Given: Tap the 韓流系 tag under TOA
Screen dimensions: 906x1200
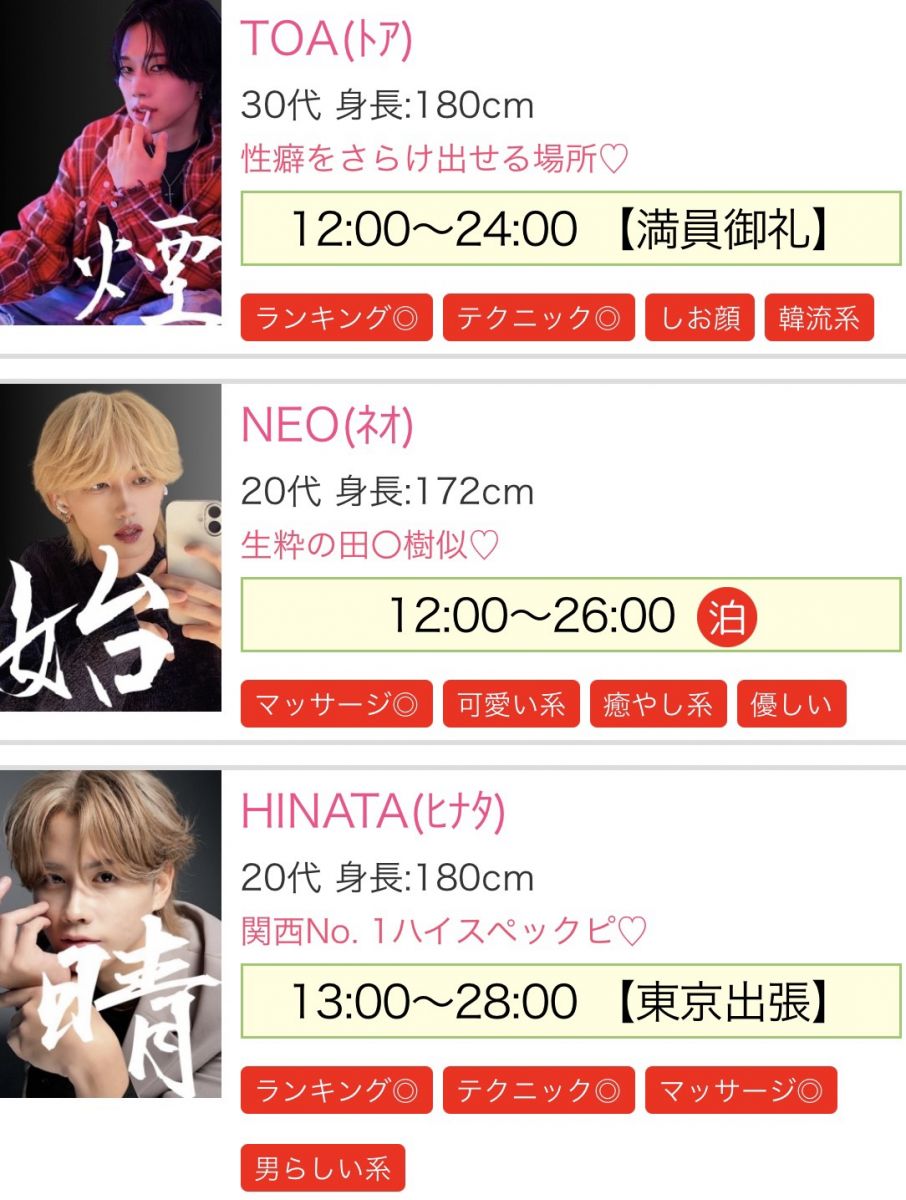Looking at the screenshot, I should click(x=819, y=318).
